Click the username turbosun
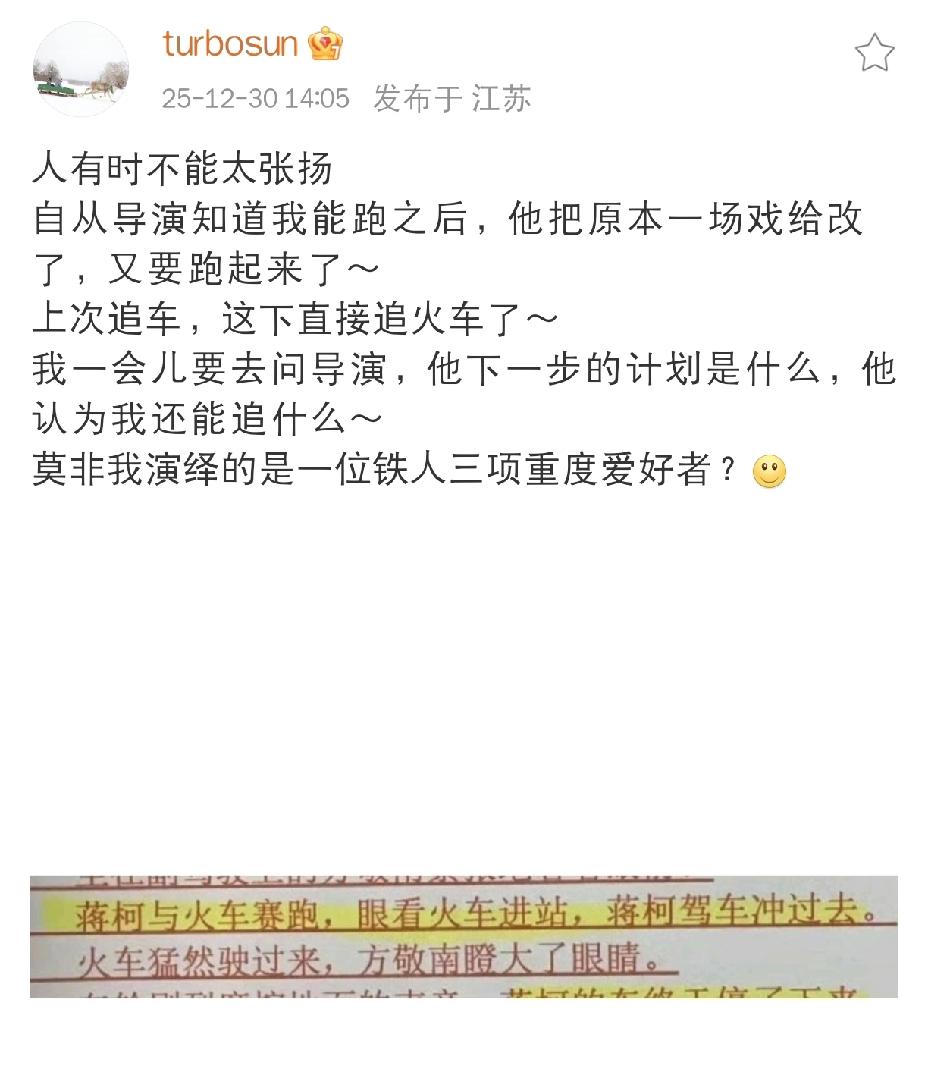 (230, 43)
